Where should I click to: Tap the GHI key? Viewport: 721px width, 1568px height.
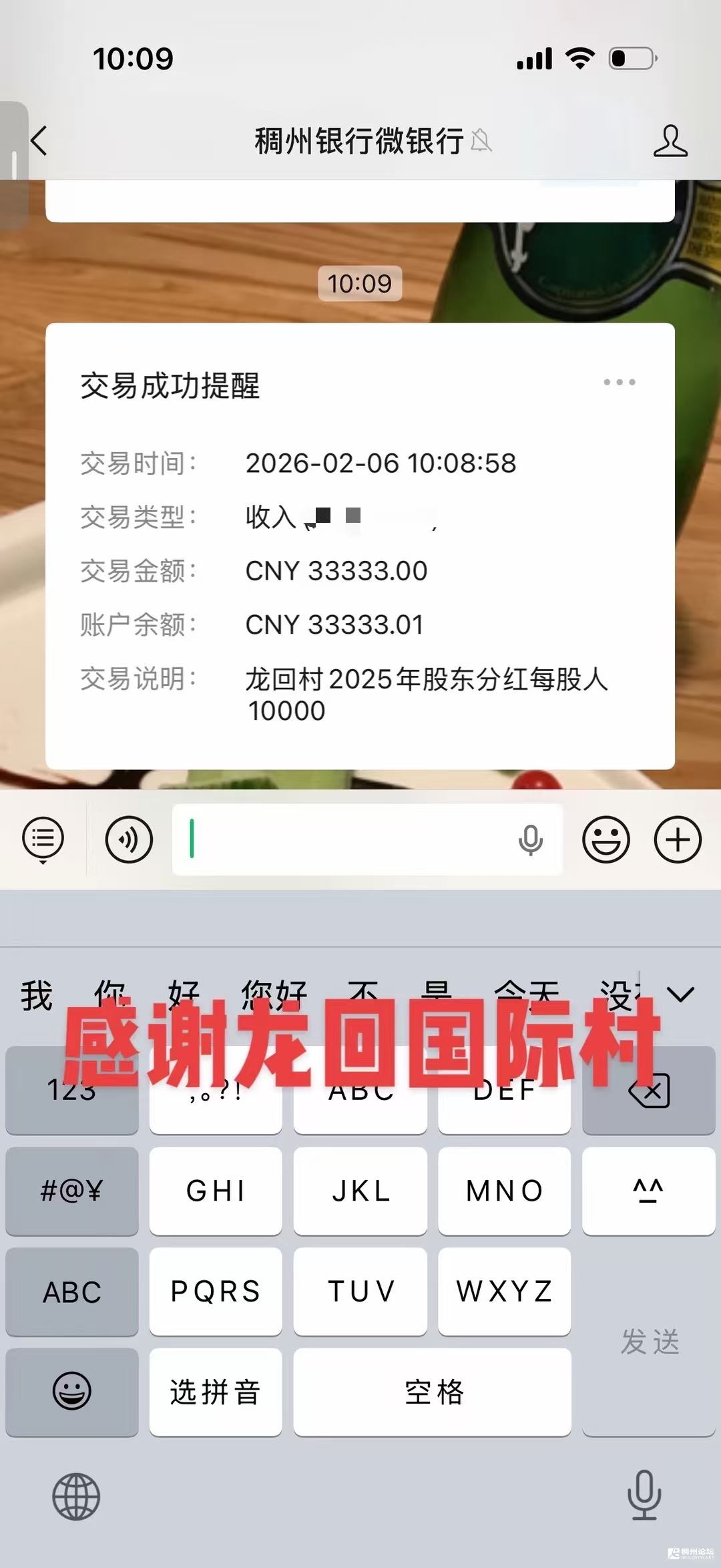216,1191
